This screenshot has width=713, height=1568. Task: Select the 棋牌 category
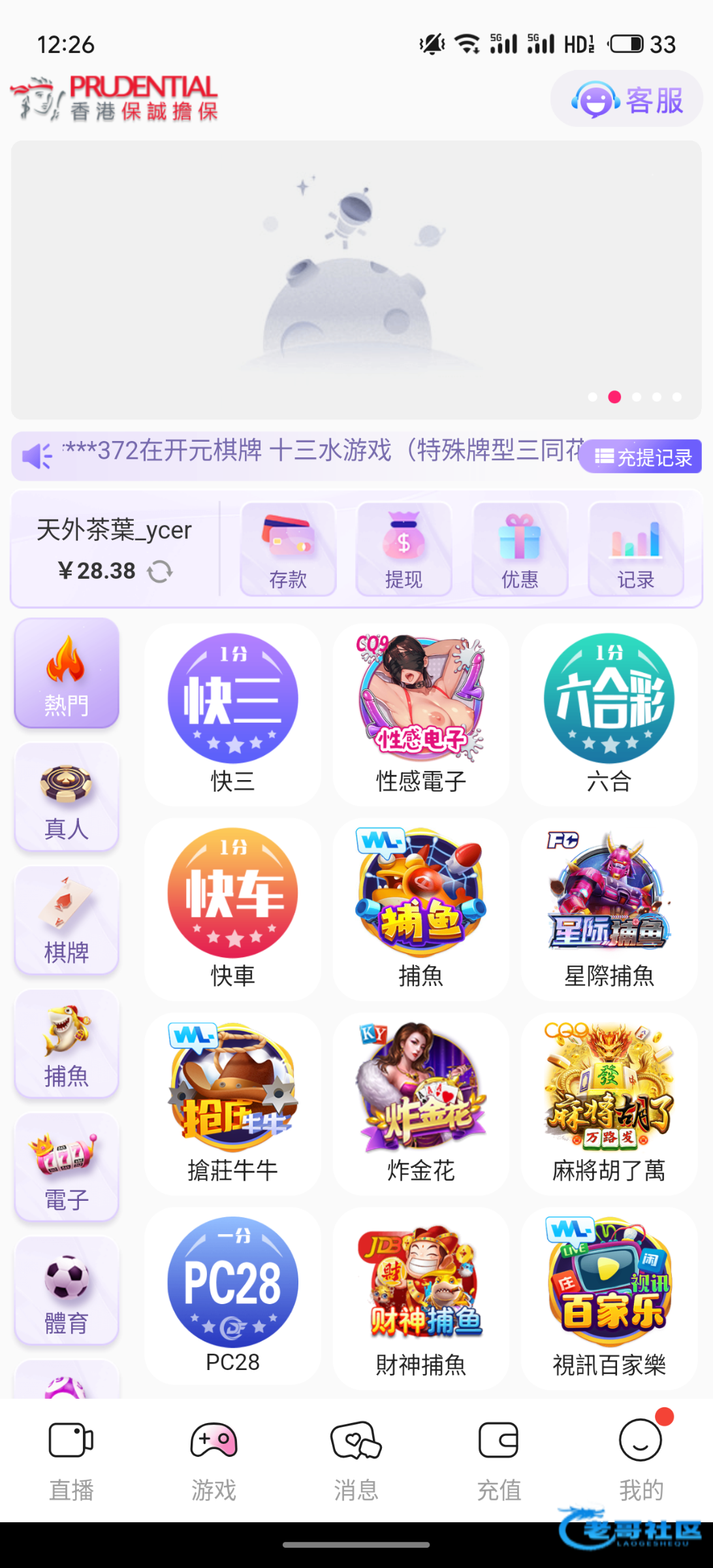(67, 921)
